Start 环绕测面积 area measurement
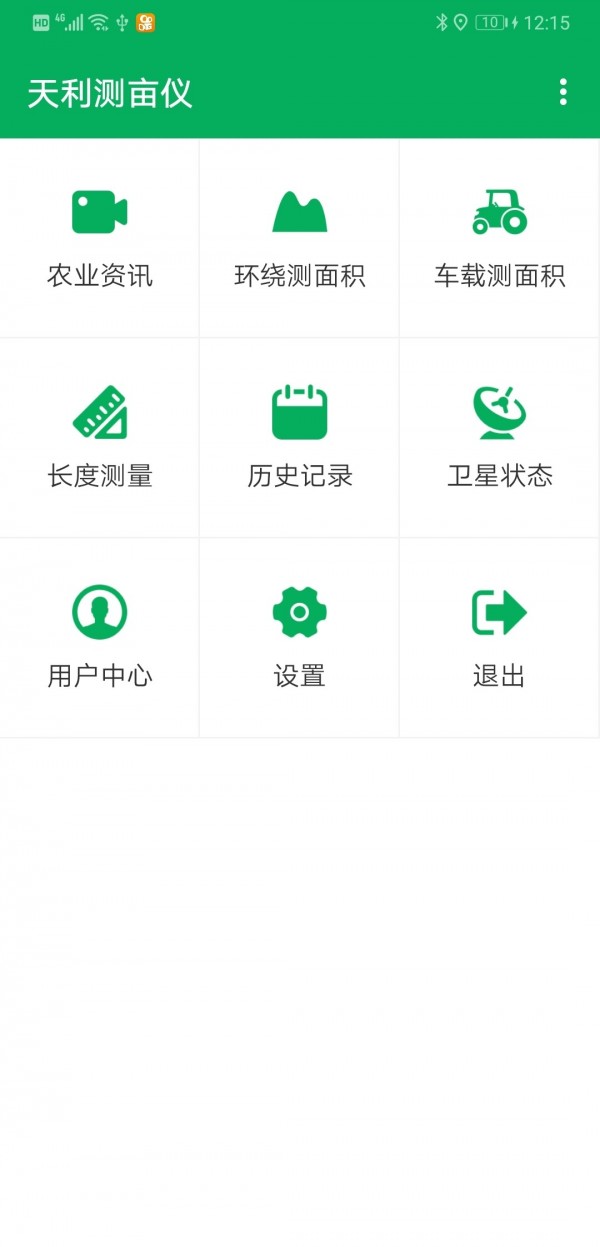This screenshot has width=600, height=1247. [x=300, y=238]
